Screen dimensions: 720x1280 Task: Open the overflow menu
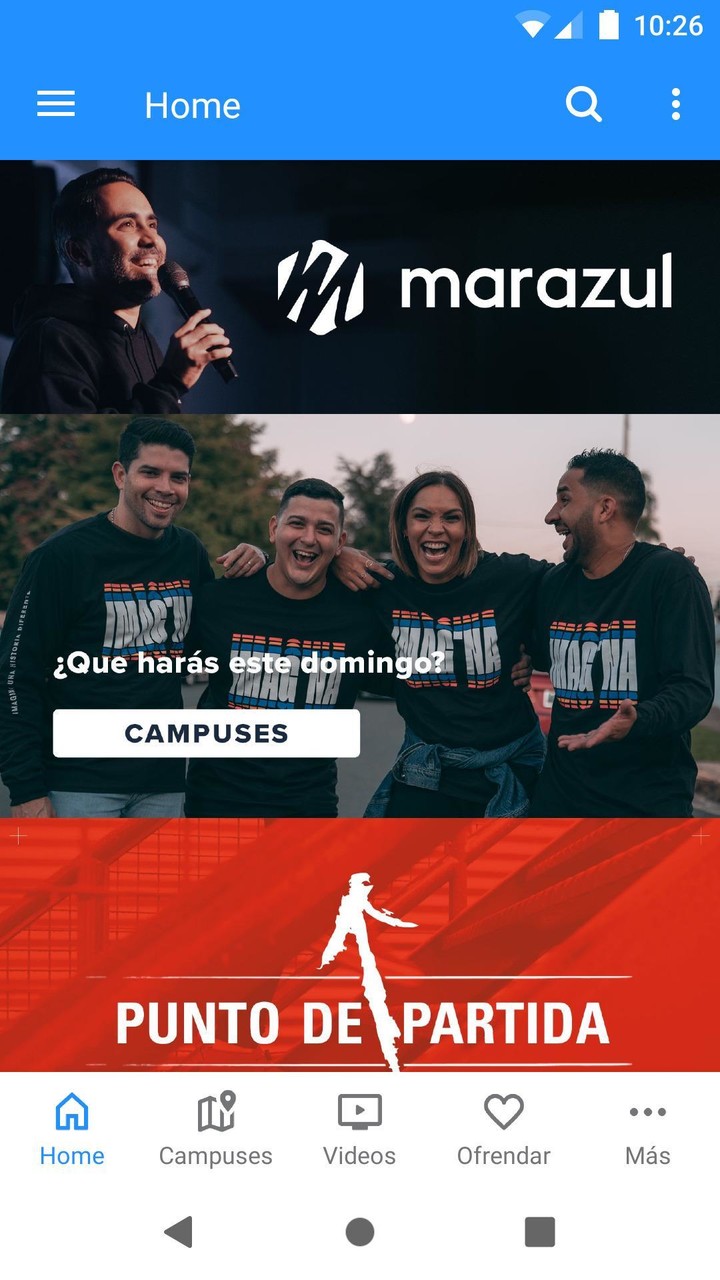click(x=676, y=104)
